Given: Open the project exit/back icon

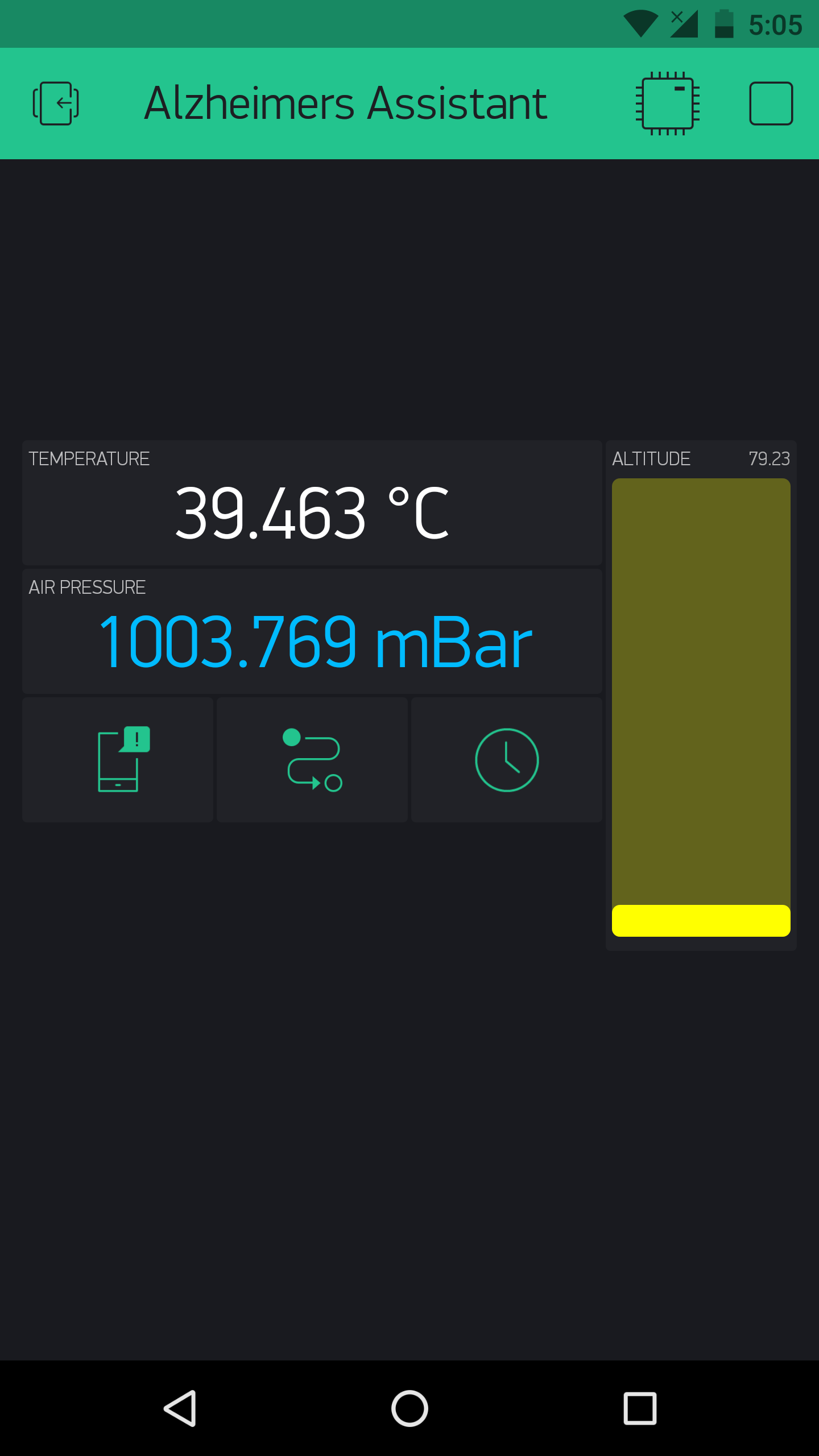Looking at the screenshot, I should pos(55,103).
